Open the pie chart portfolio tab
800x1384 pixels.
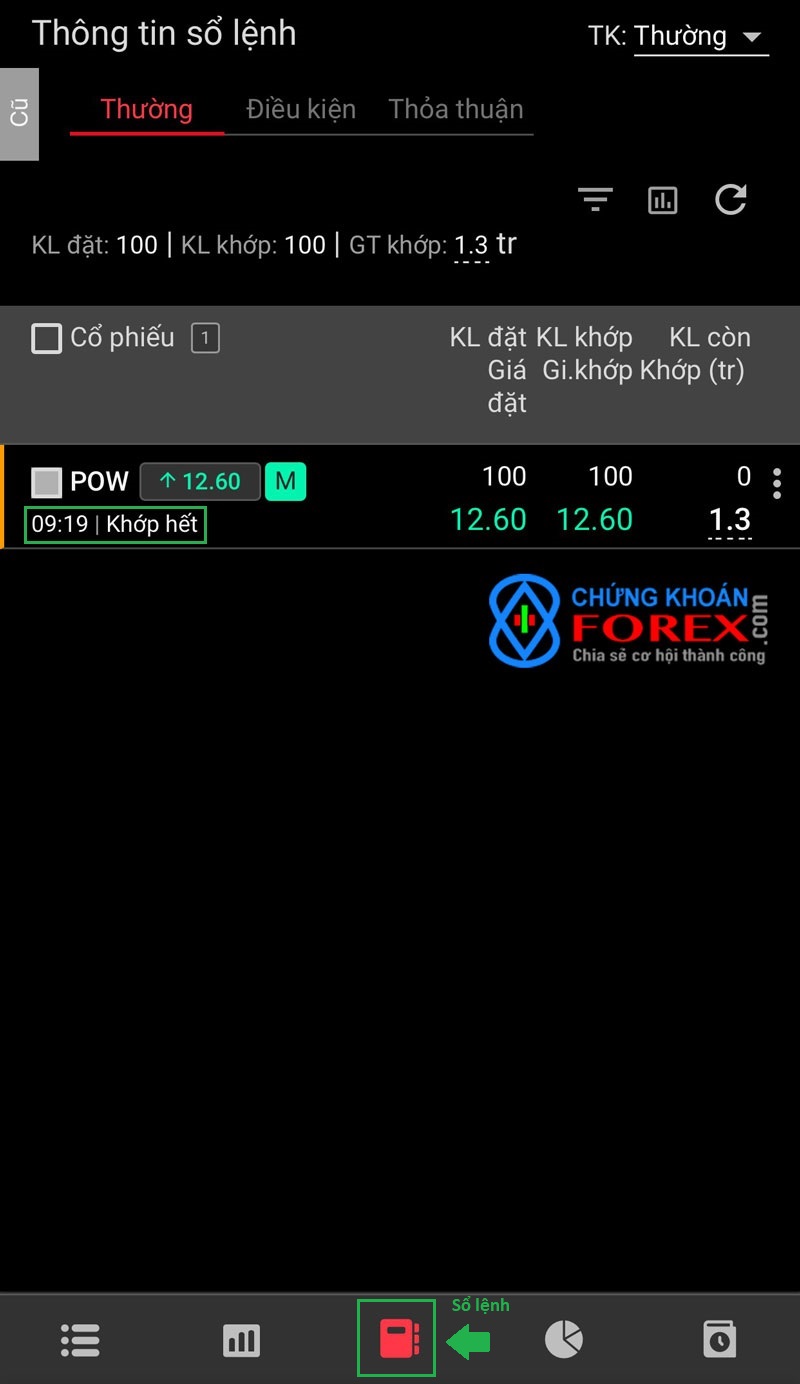click(564, 1339)
